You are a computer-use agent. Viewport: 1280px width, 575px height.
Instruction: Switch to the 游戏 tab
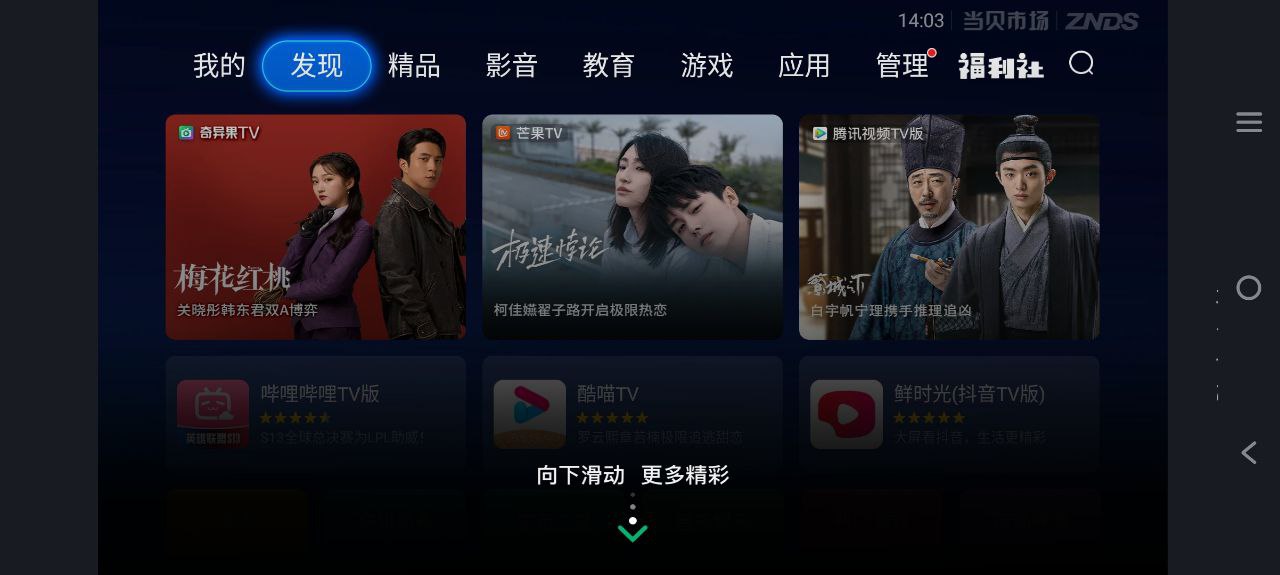(707, 66)
